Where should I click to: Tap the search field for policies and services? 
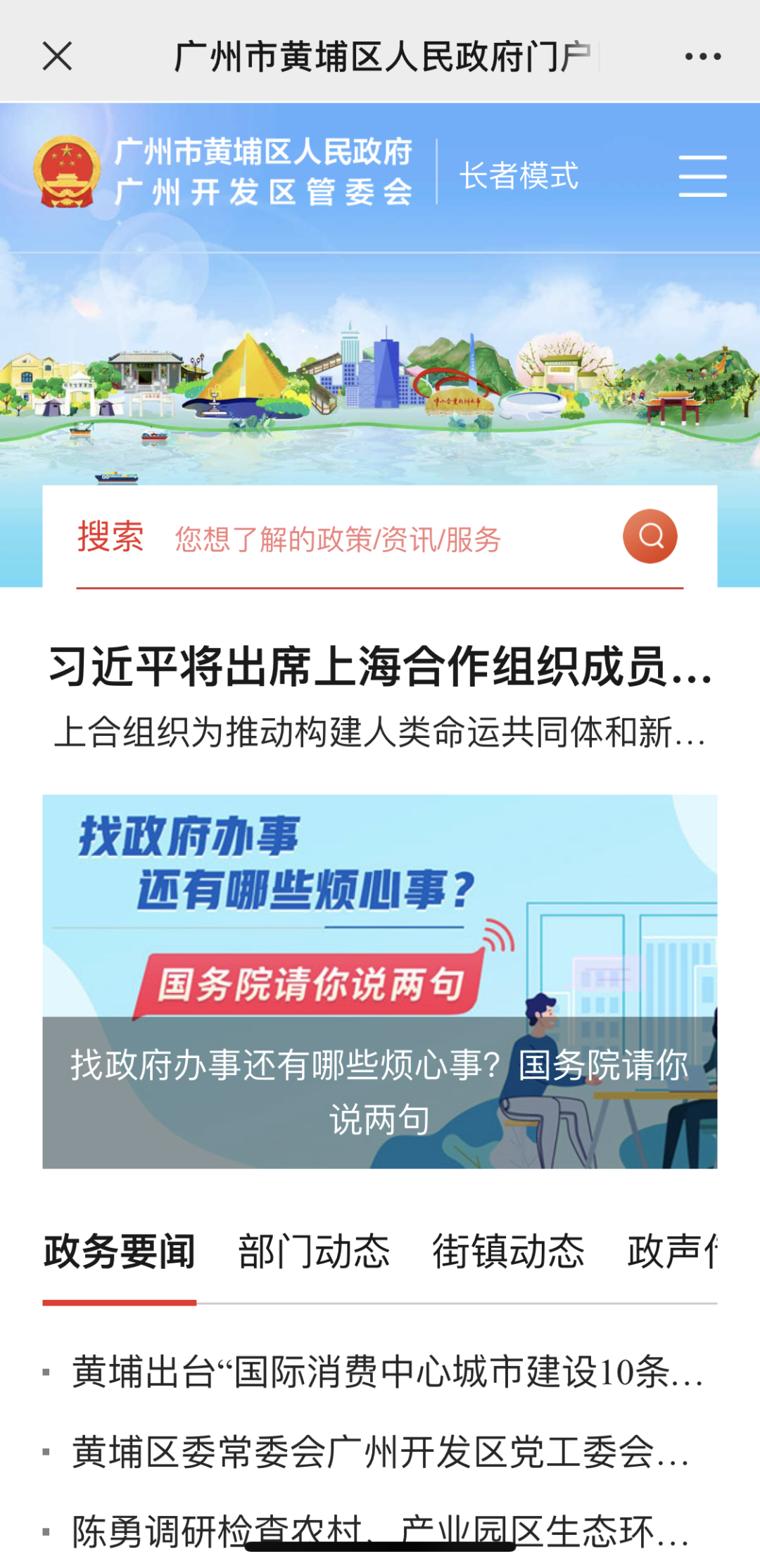point(380,540)
